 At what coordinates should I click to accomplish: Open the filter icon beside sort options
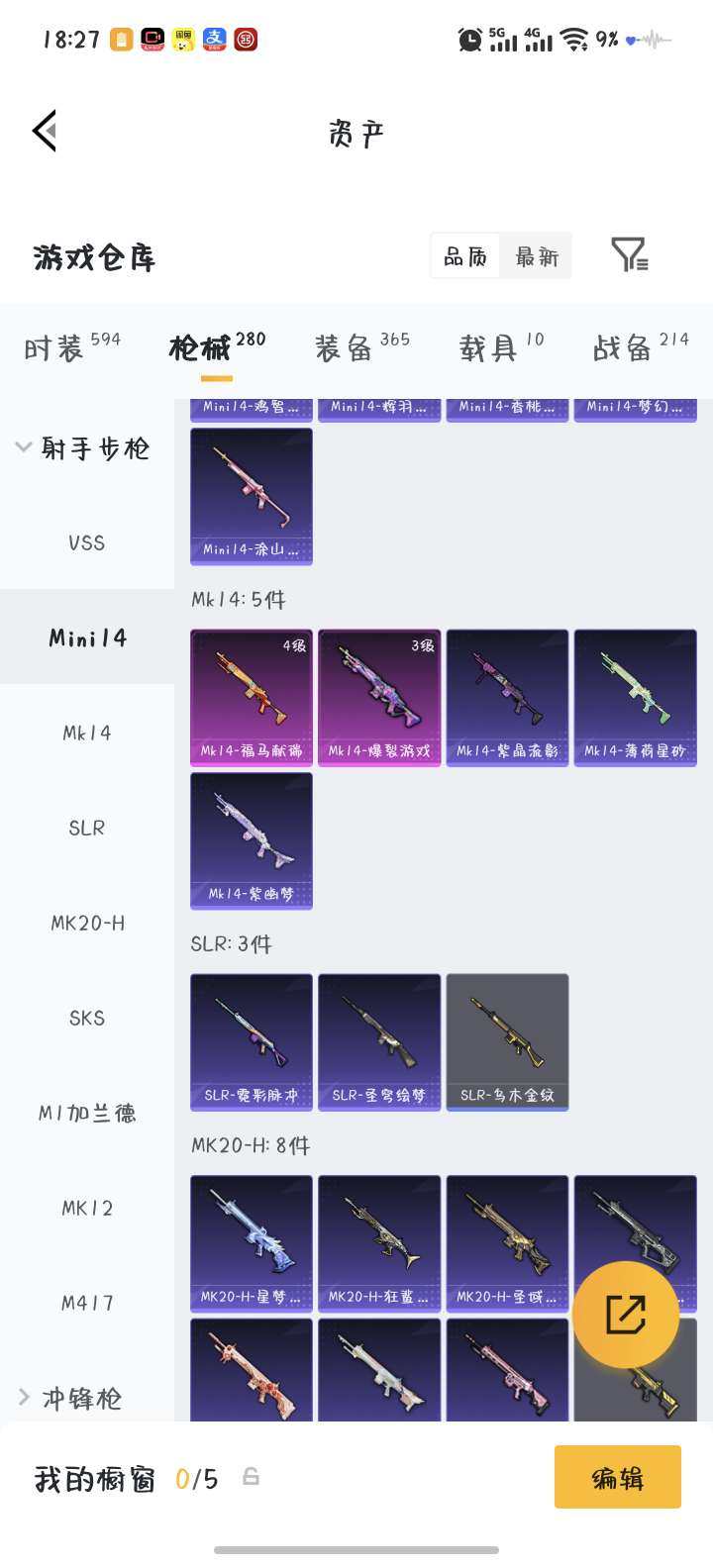[x=629, y=255]
